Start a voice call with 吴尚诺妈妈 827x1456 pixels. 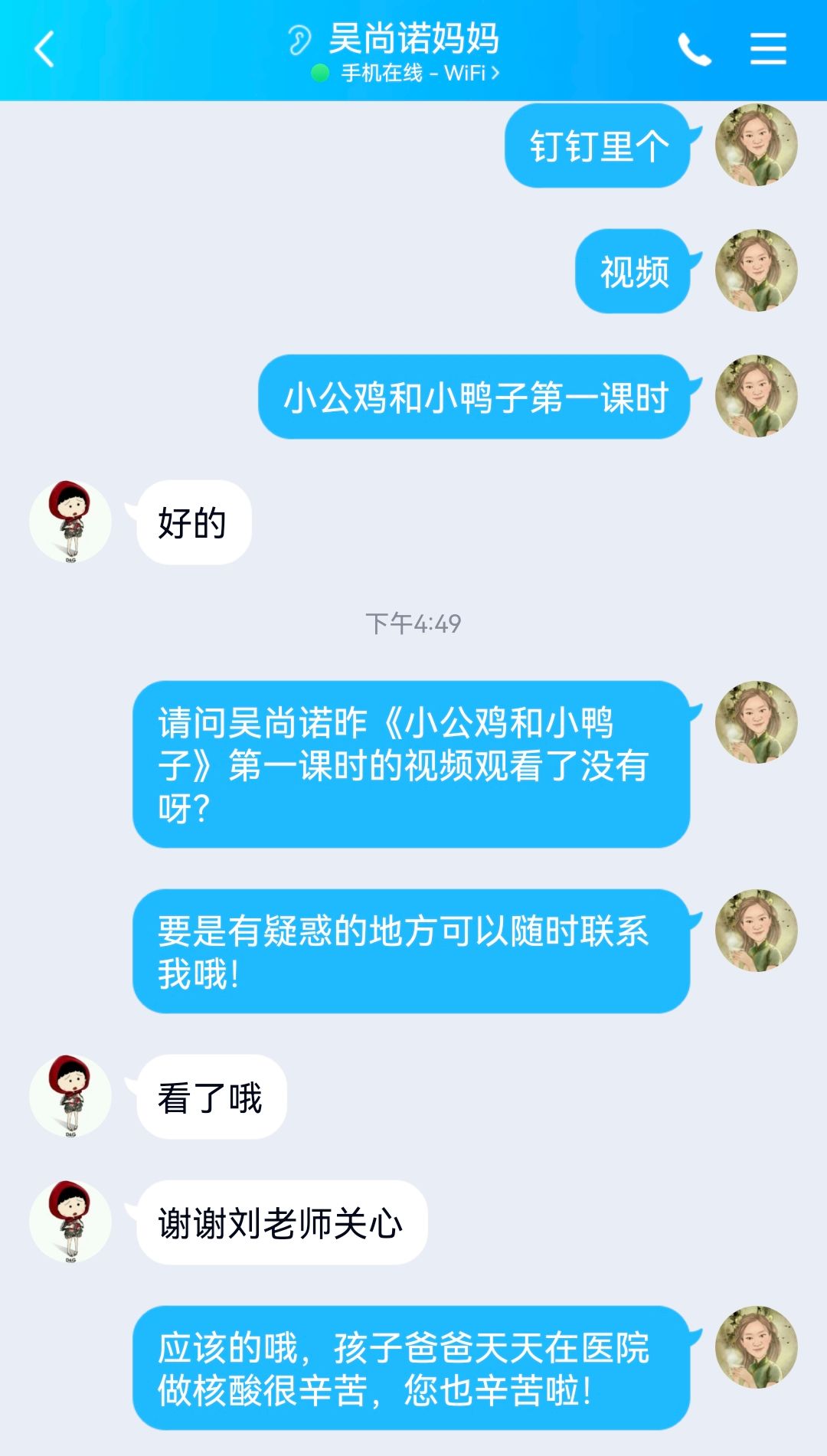tap(695, 50)
